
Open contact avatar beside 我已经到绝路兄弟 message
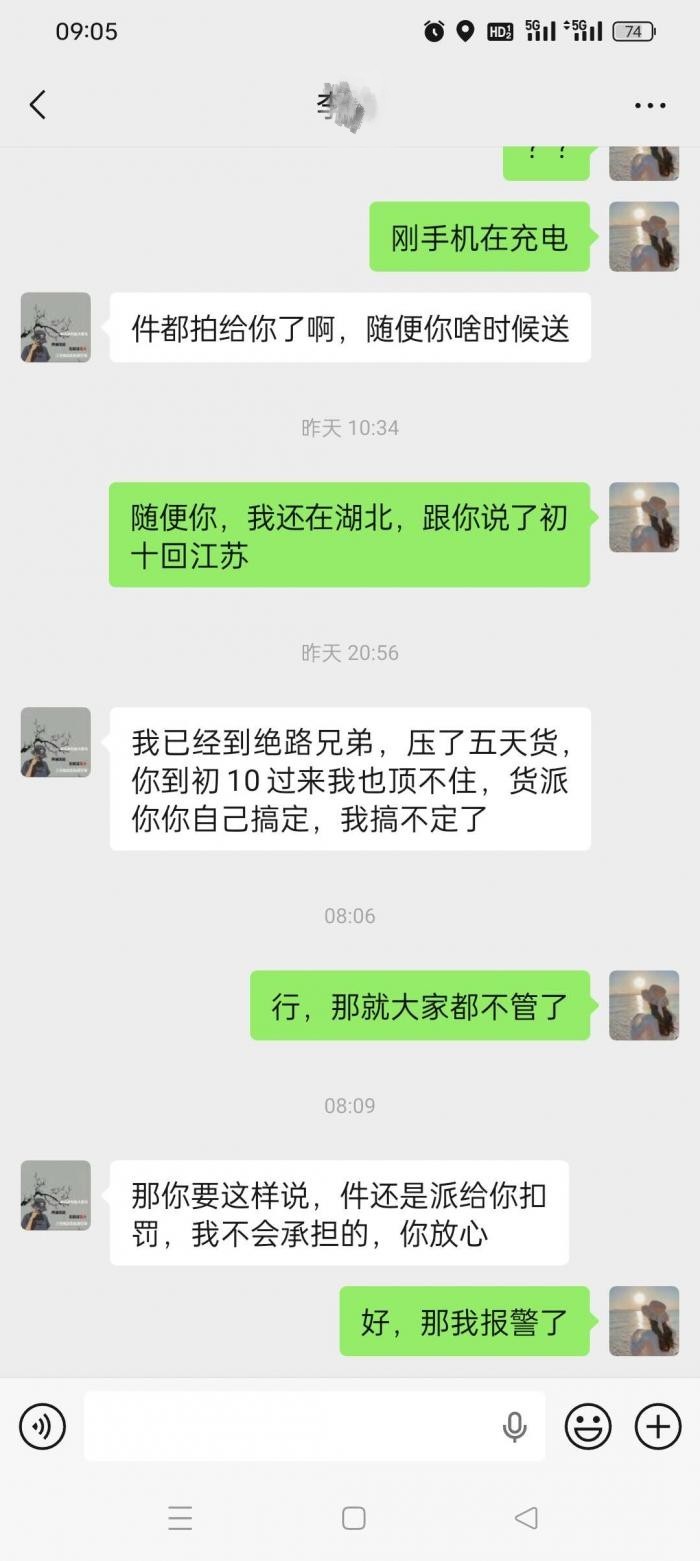point(56,742)
